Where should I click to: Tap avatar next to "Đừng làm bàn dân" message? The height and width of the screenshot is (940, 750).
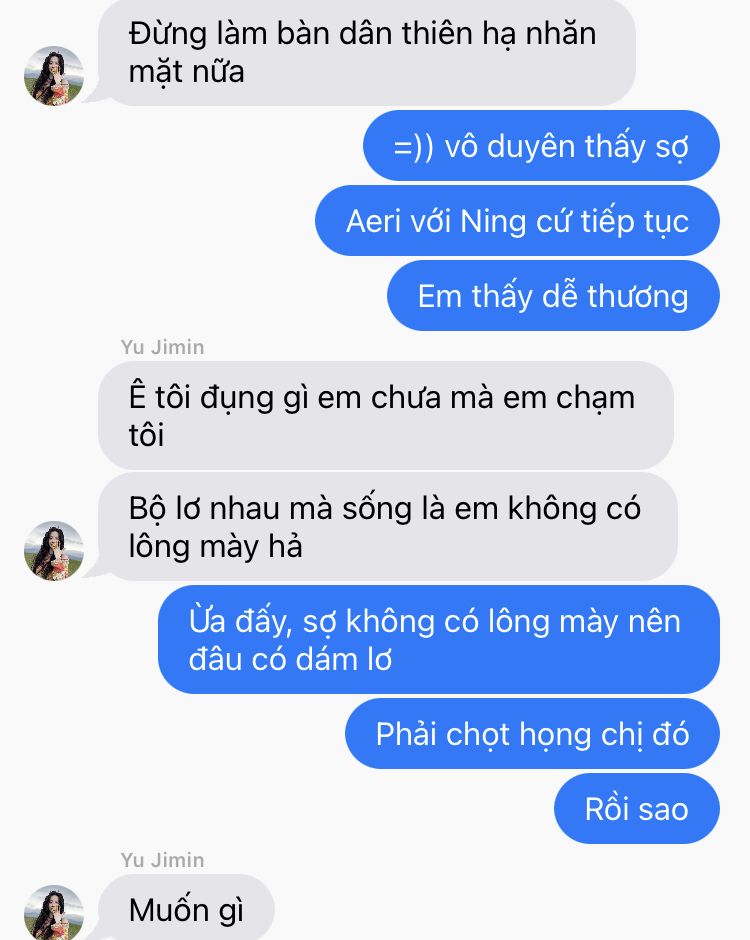[54, 76]
